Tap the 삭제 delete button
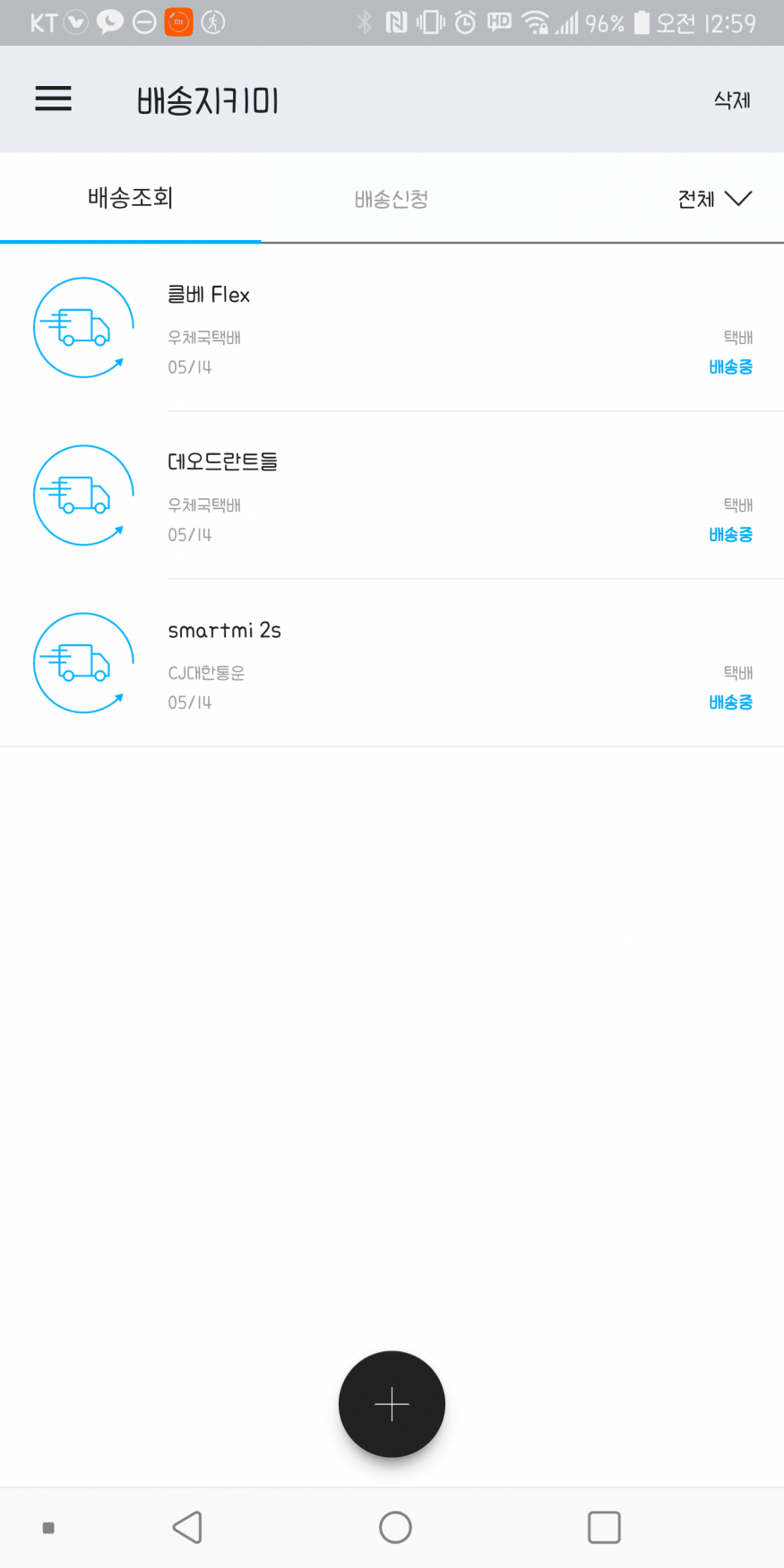The image size is (784, 1568). click(x=731, y=100)
